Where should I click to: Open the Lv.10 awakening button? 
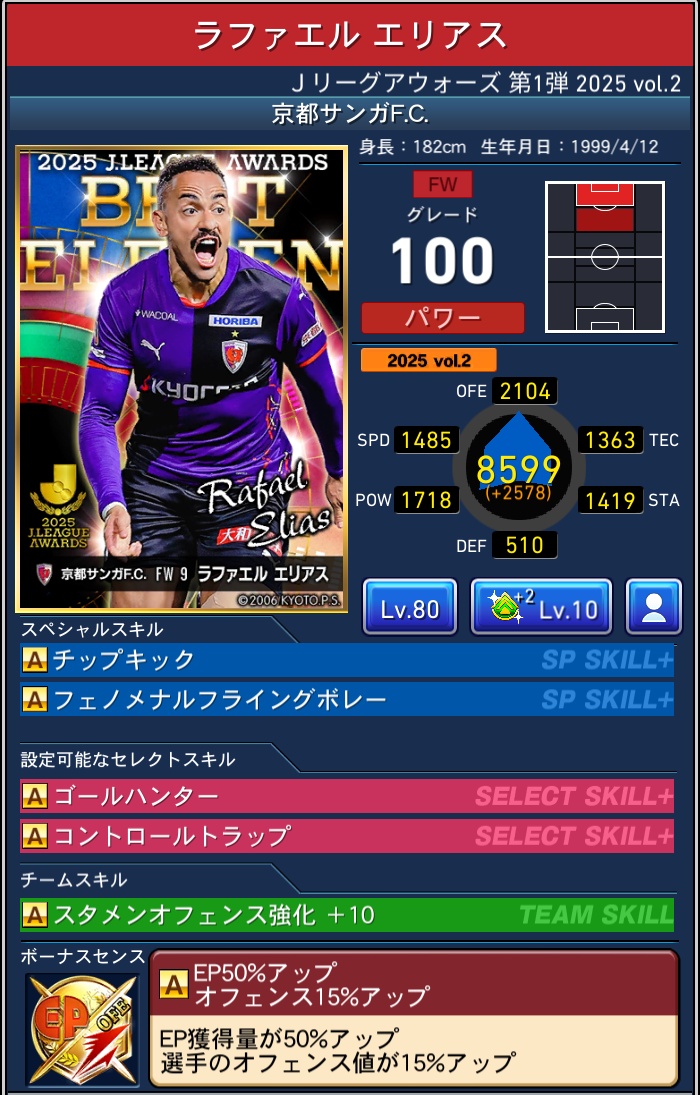[540, 607]
